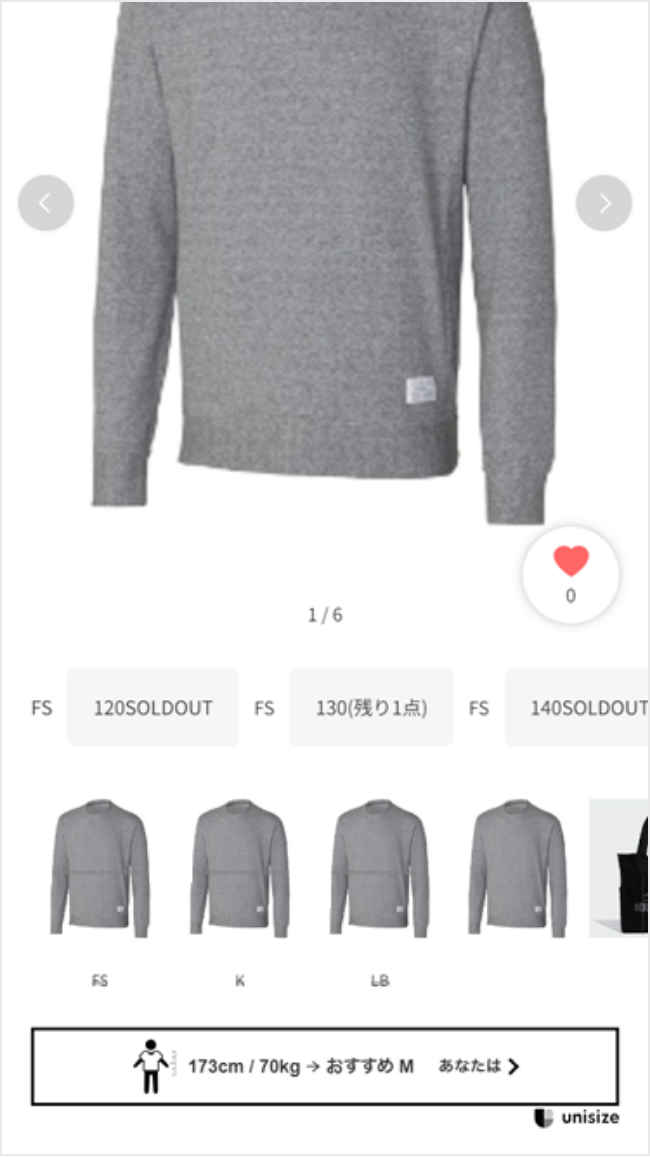The image size is (650, 1157).
Task: View the LB color sweatshirt thumbnail
Action: tap(379, 868)
